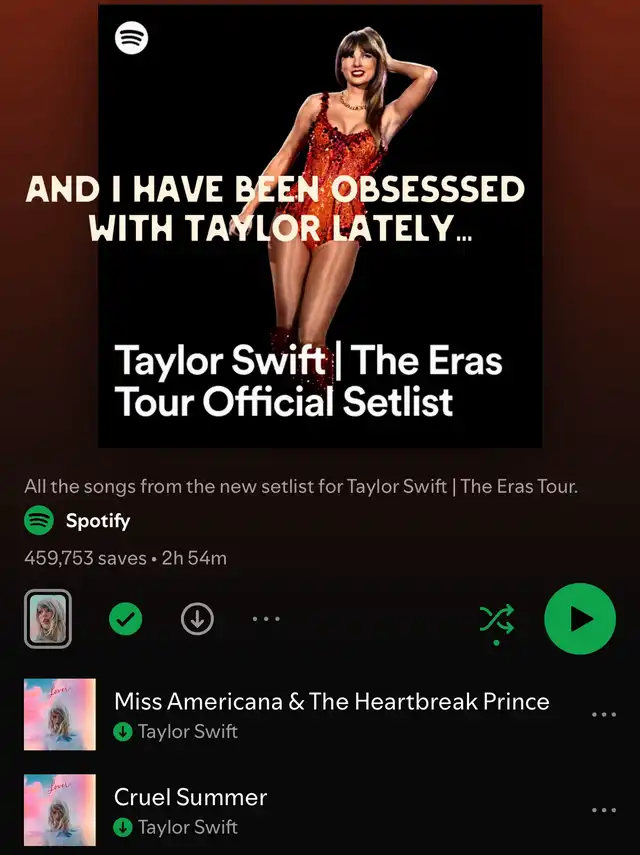The image size is (640, 855).
Task: Open the playlist preview thumbnail button
Action: pyautogui.click(x=47, y=620)
